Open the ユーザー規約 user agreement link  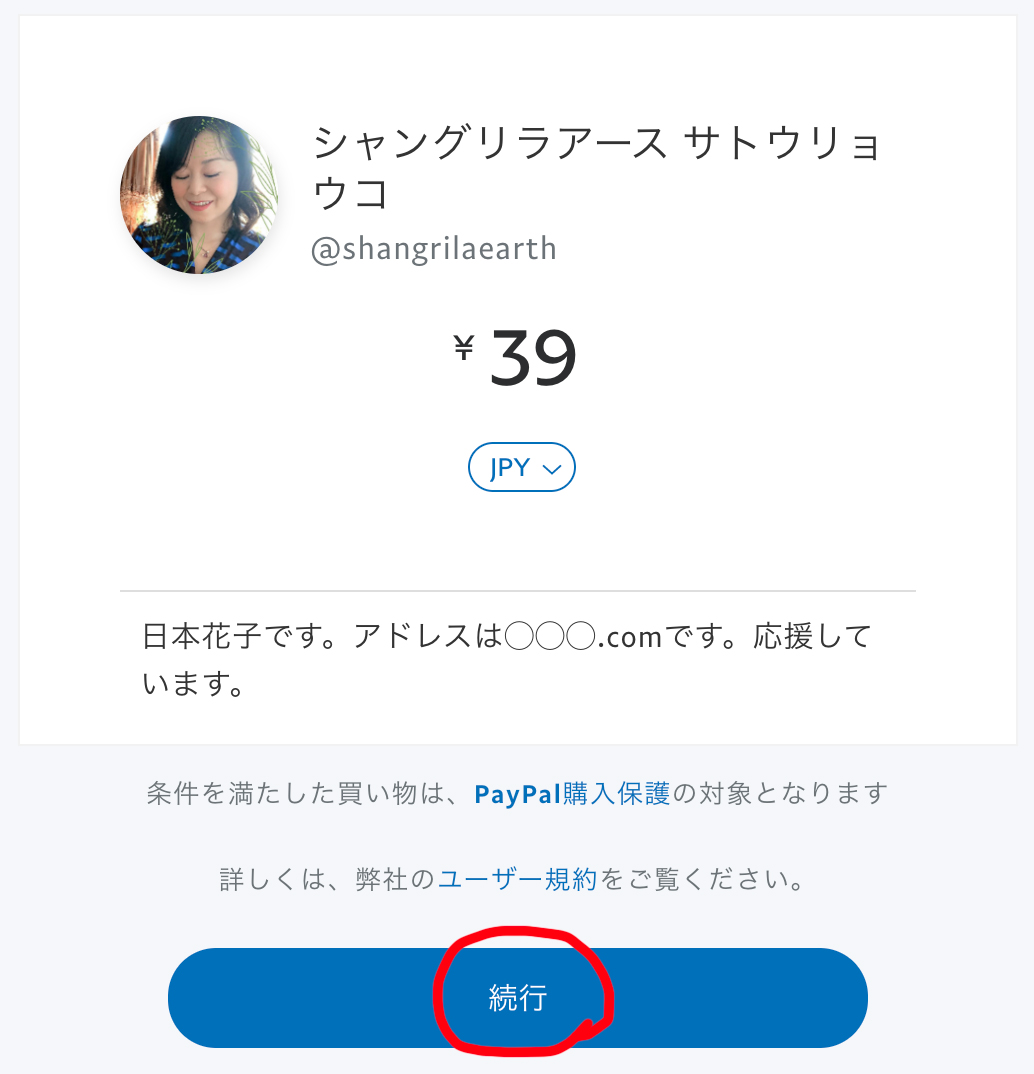[517, 880]
